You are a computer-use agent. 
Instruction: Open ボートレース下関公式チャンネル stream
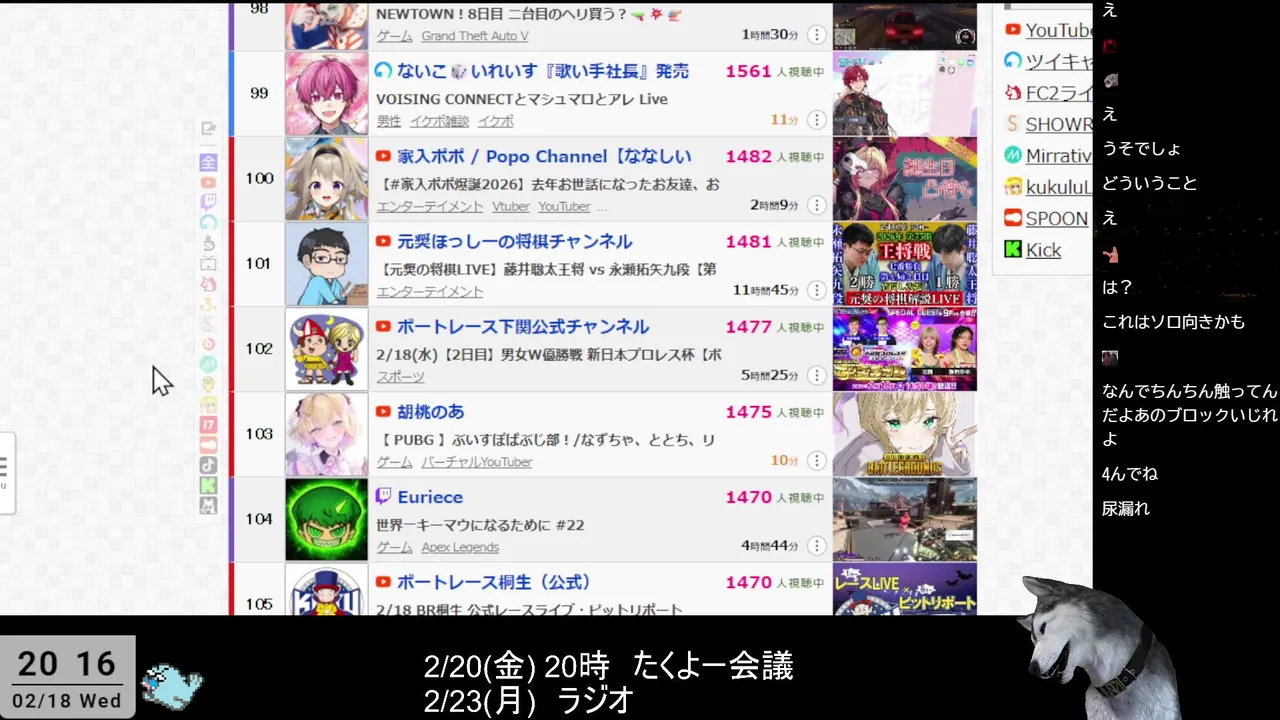522,327
